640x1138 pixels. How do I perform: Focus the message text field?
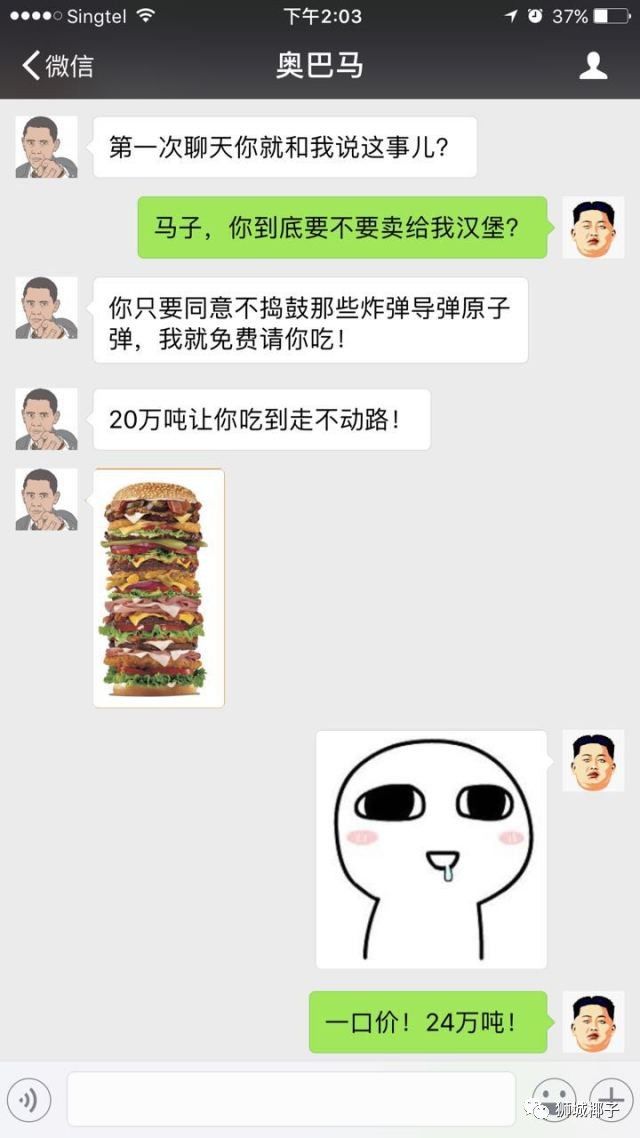[x=290, y=1099]
